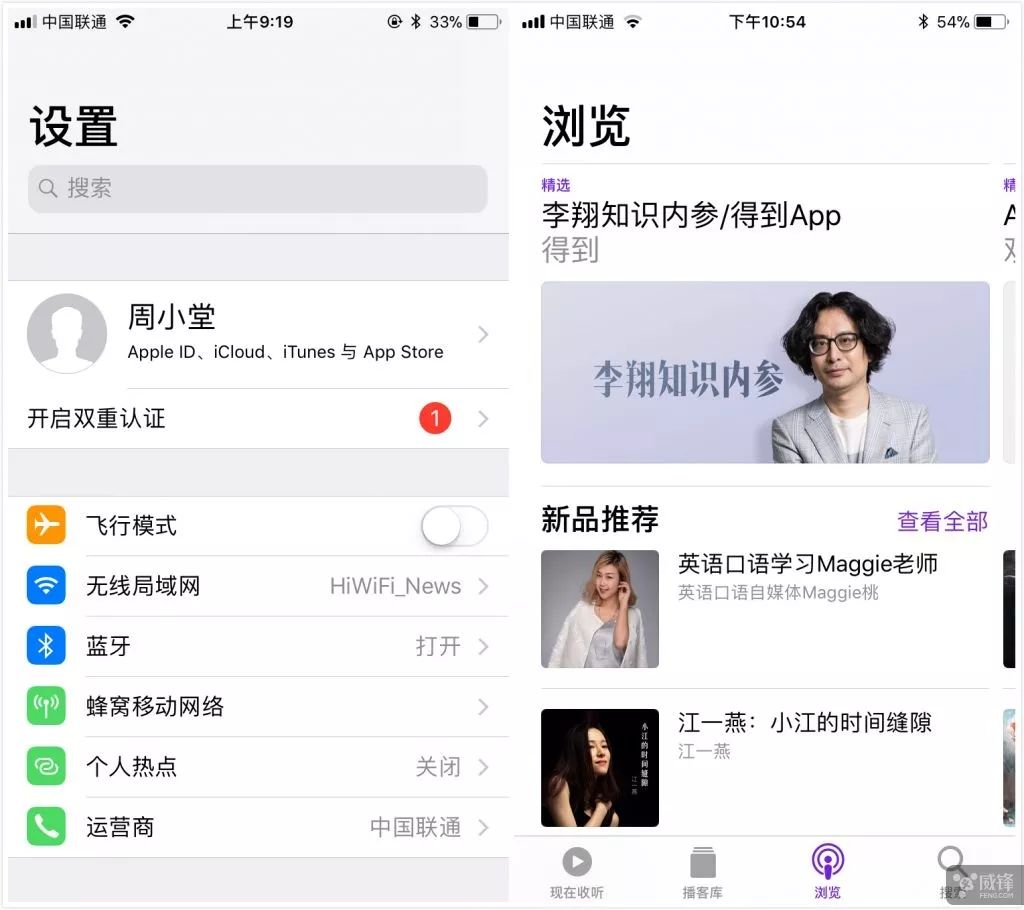Open the 李翔知识内参 featured banner
This screenshot has width=1024, height=910.
(765, 372)
